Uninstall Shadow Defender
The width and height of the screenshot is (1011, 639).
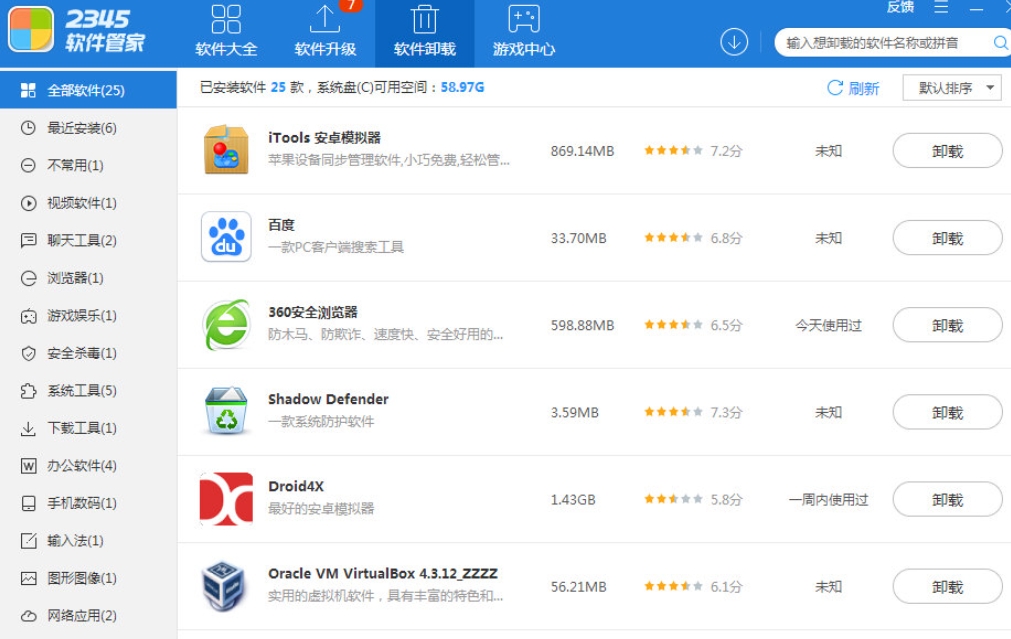pyautogui.click(x=946, y=412)
